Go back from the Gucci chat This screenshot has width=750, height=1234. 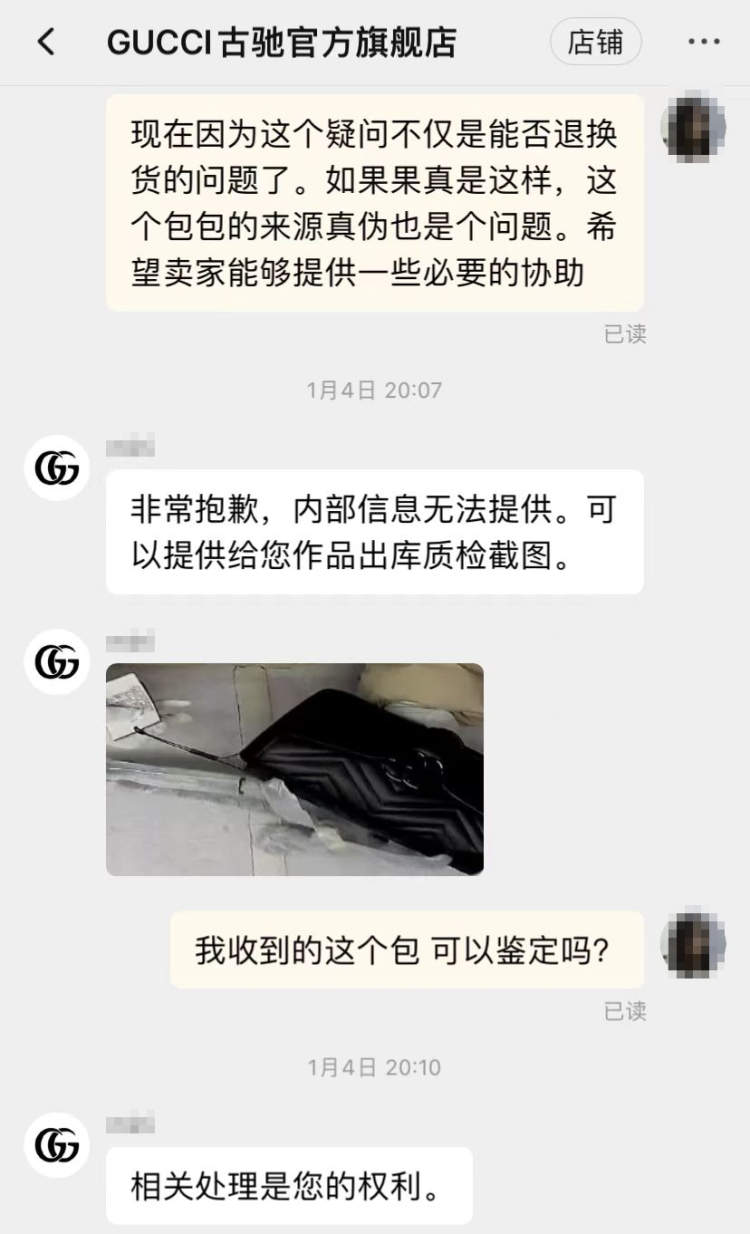(x=46, y=43)
